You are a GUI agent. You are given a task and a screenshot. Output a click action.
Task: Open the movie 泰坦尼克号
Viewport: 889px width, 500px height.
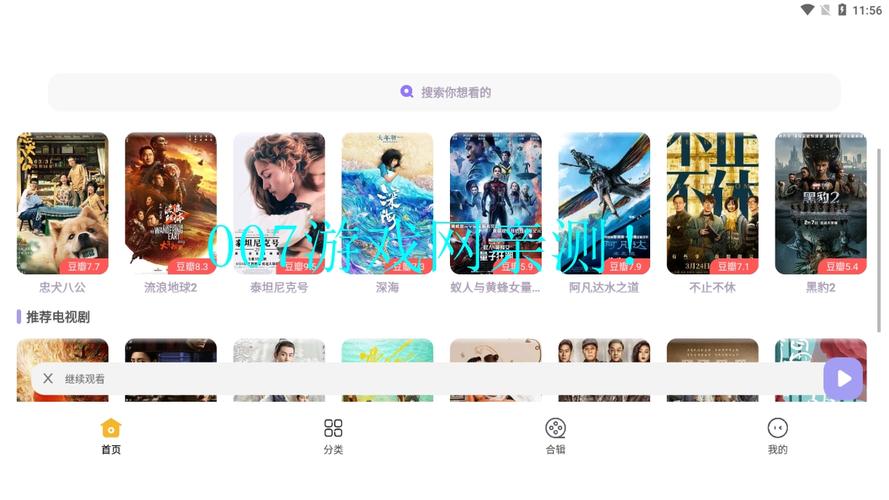click(279, 203)
